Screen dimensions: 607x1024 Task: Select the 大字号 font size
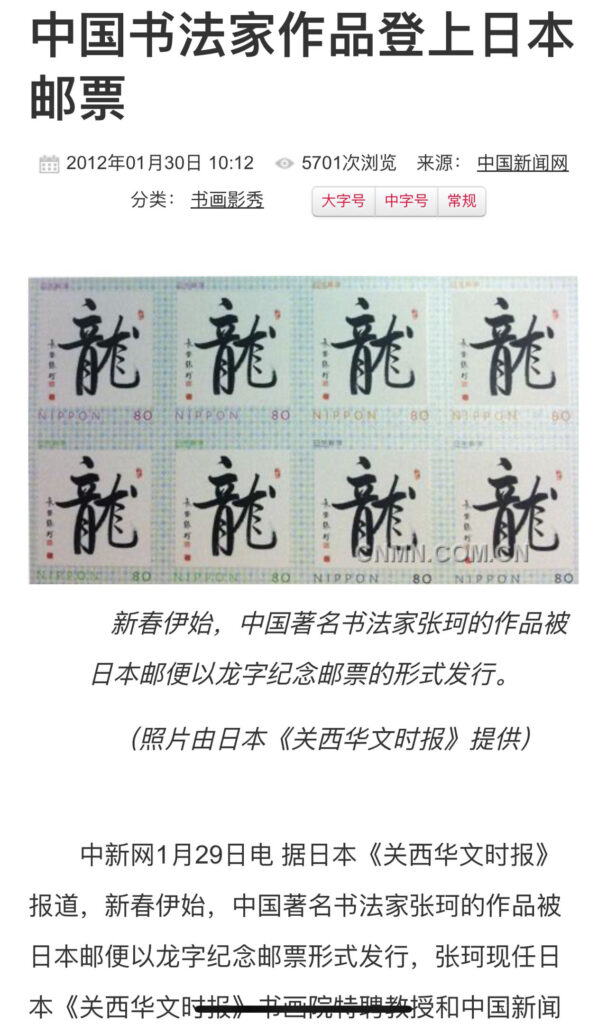point(343,201)
